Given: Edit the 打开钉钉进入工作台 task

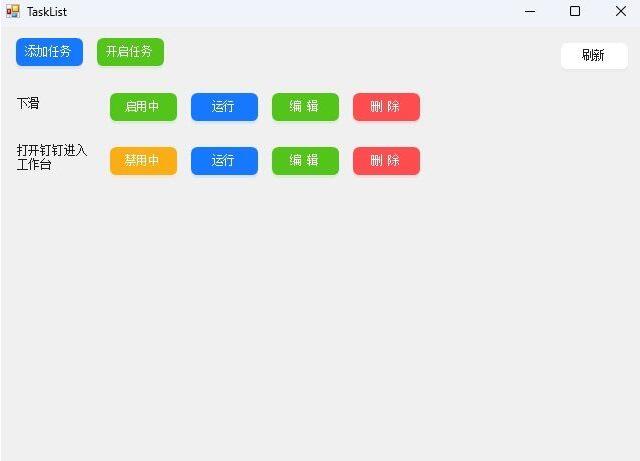Looking at the screenshot, I should click(305, 161).
